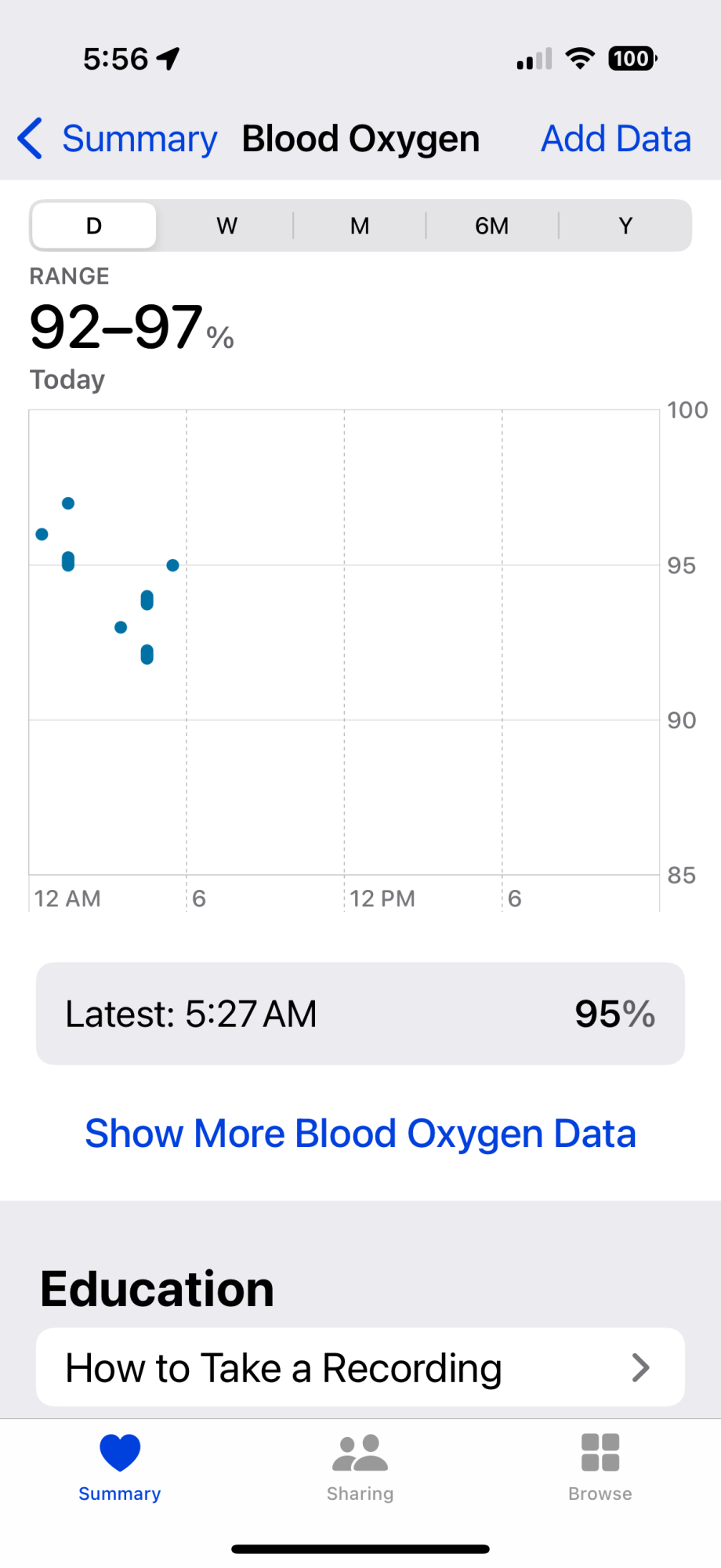
Task: Switch to the Sharing tab
Action: (x=360, y=1468)
